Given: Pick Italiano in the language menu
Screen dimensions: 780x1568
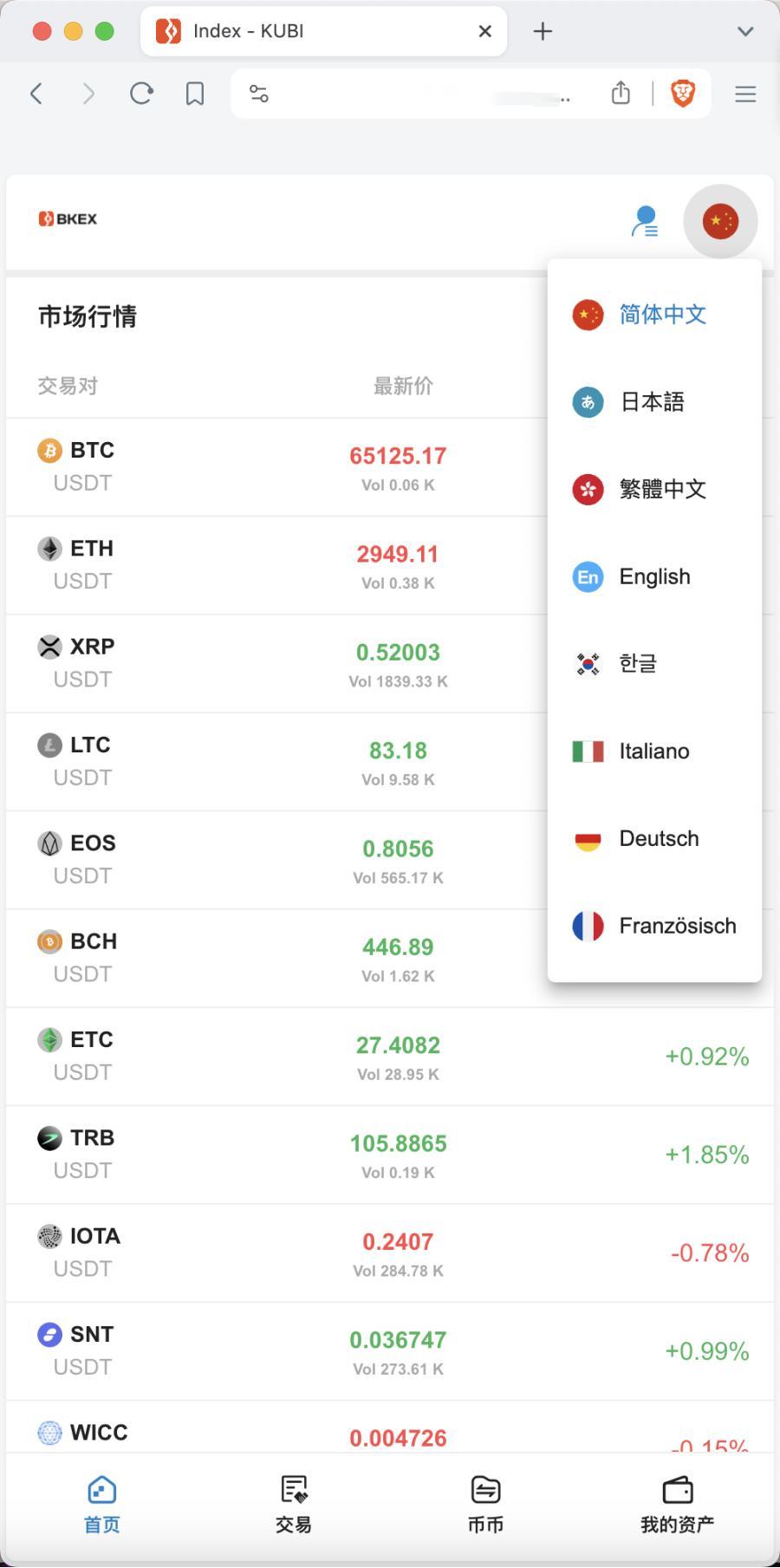Looking at the screenshot, I should point(654,751).
